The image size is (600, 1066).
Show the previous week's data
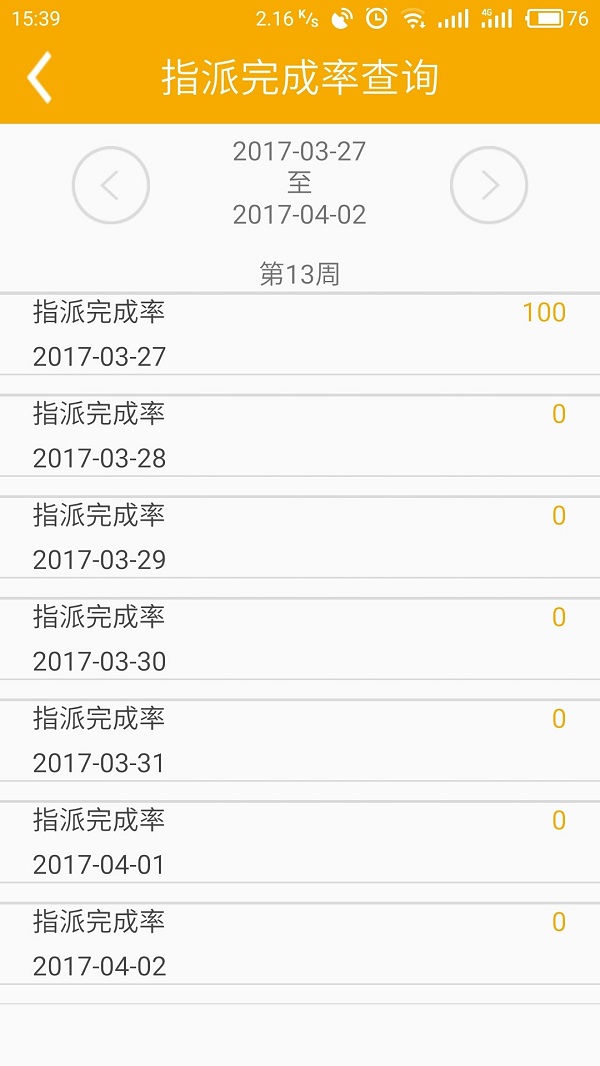tap(111, 185)
